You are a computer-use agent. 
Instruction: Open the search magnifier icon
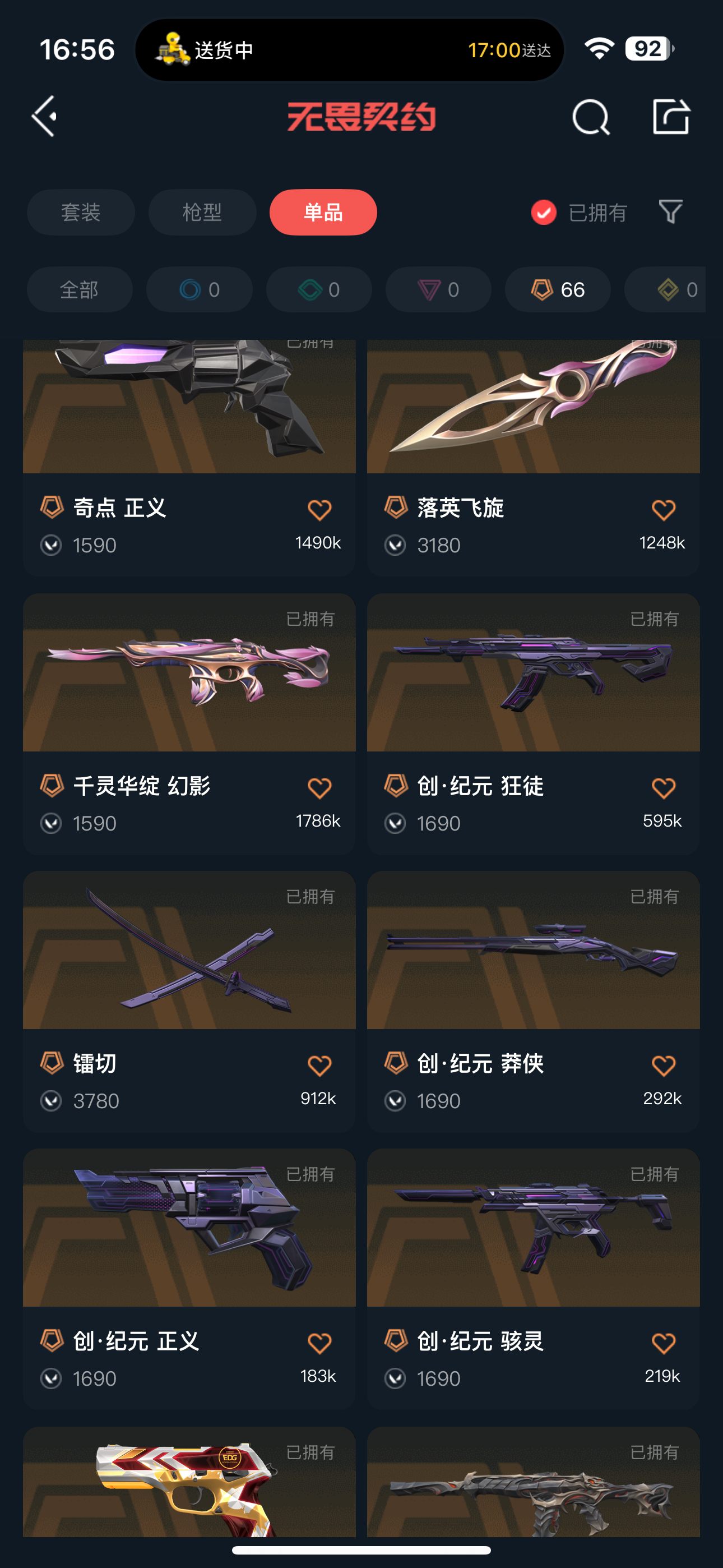tap(590, 116)
